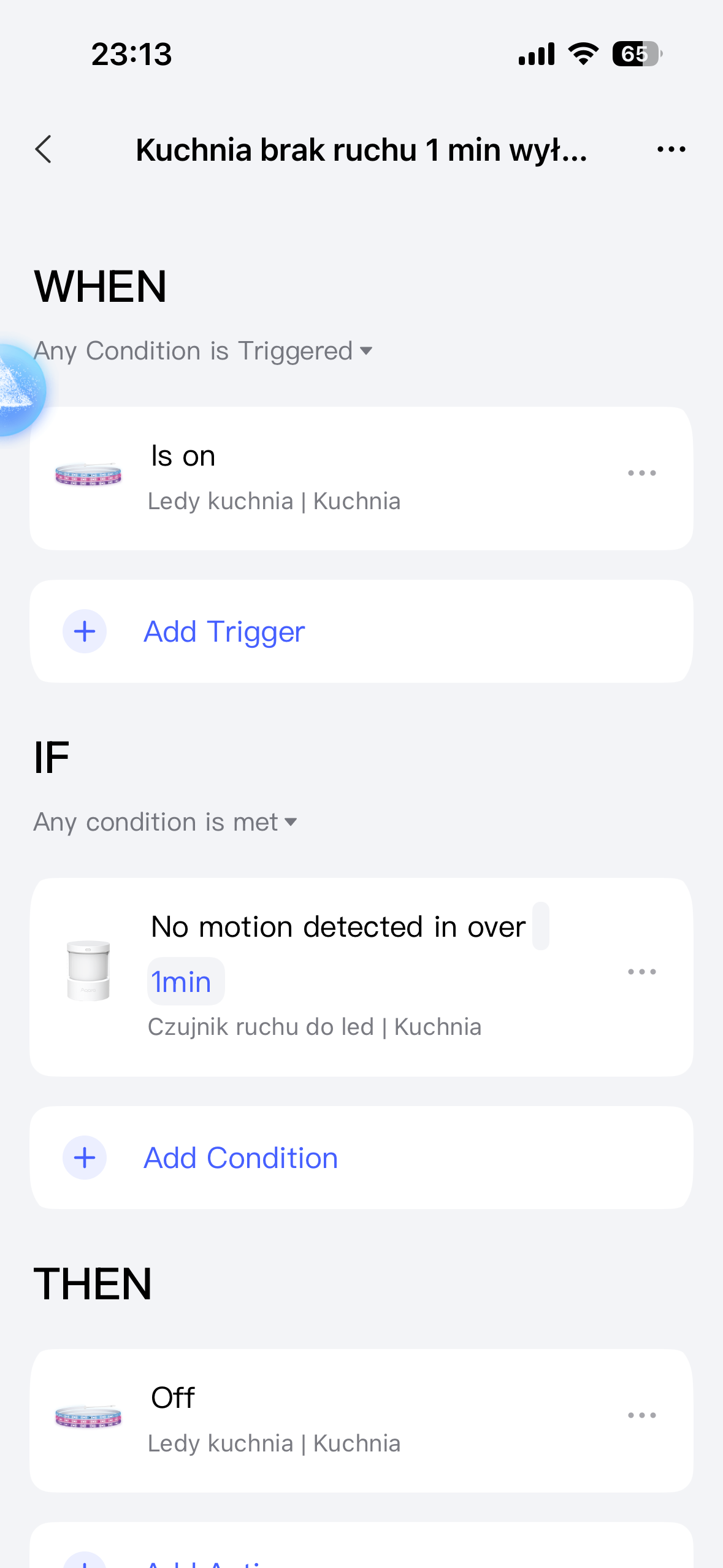Open options for No motion detected condition
The width and height of the screenshot is (723, 1568).
[641, 972]
